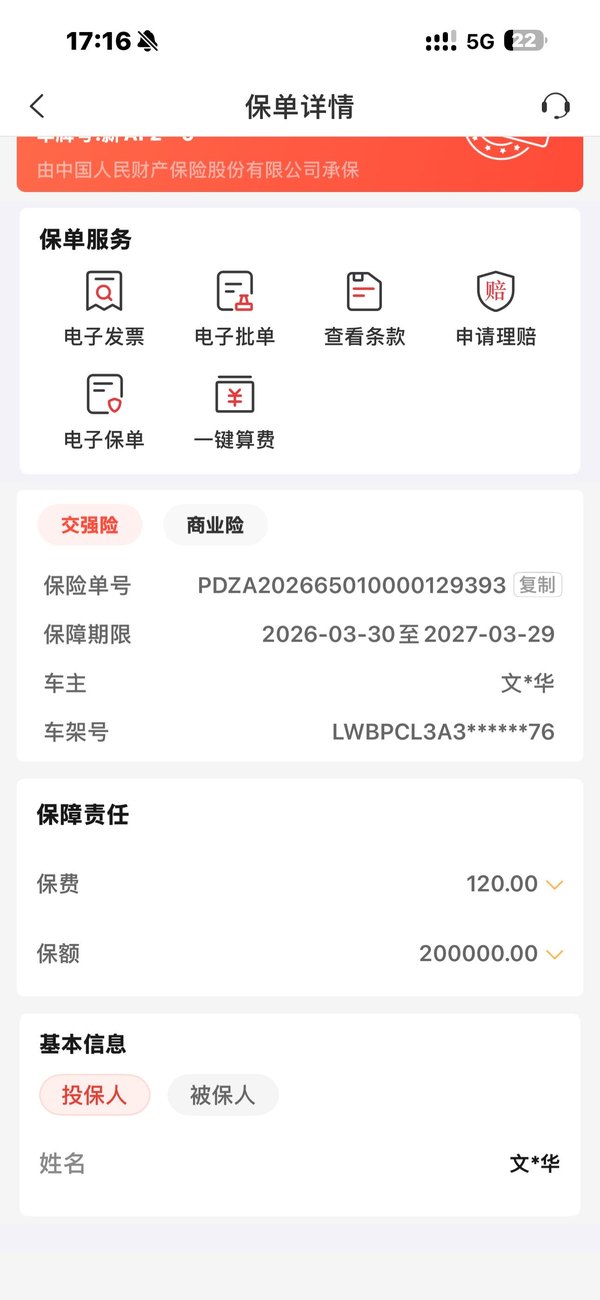Select the 投保人 tab
This screenshot has width=600, height=1300.
pyautogui.click(x=94, y=1095)
